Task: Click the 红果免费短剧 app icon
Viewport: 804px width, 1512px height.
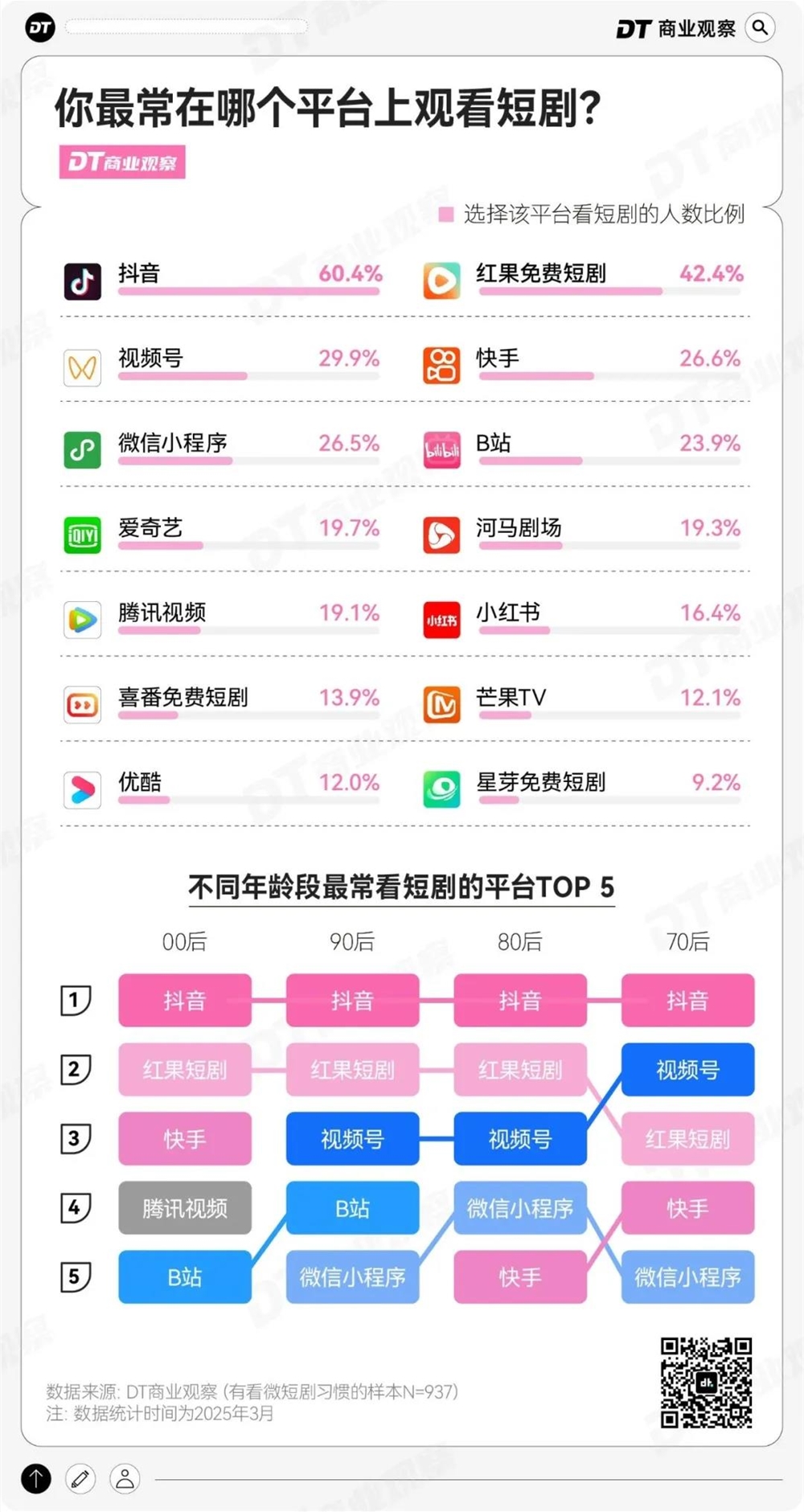Action: [x=441, y=281]
